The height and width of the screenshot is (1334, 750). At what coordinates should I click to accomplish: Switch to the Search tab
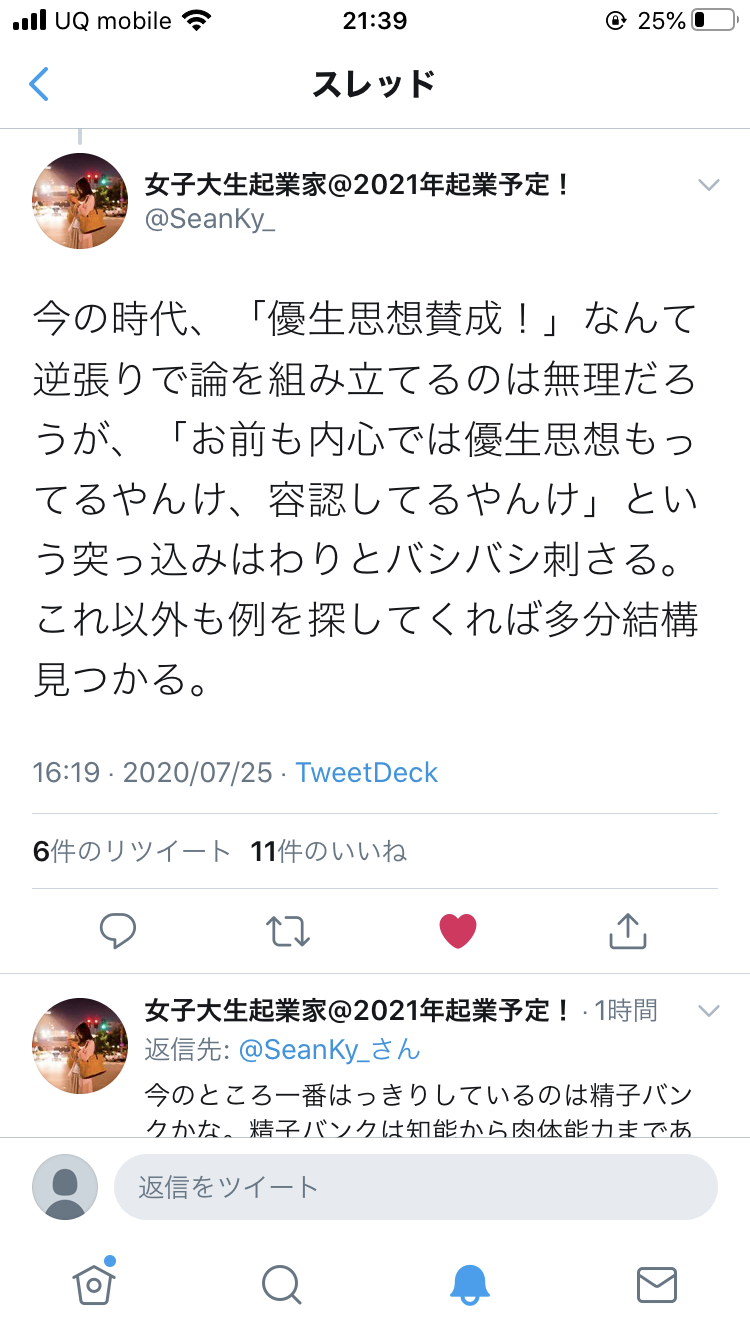tap(281, 1284)
